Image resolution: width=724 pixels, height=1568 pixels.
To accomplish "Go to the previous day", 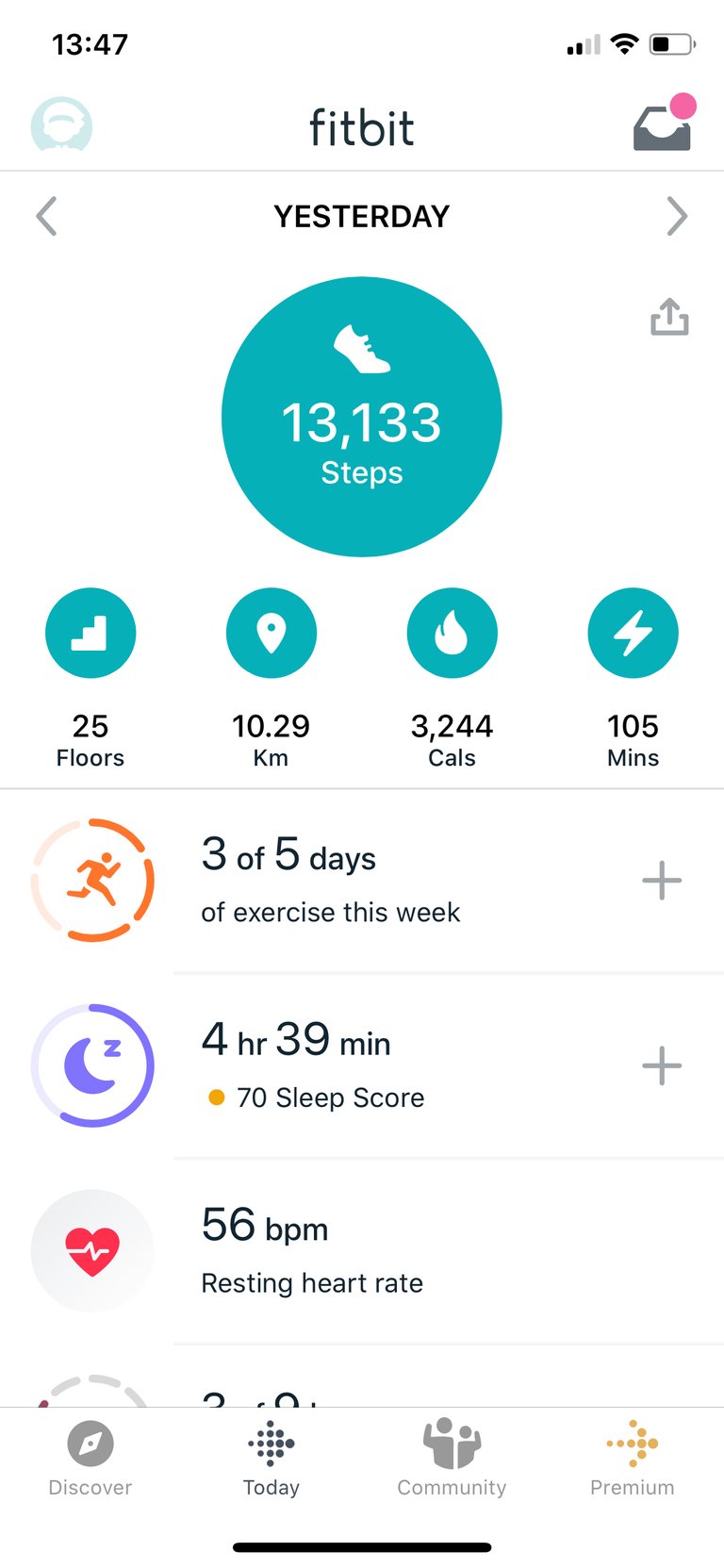I will click(46, 216).
